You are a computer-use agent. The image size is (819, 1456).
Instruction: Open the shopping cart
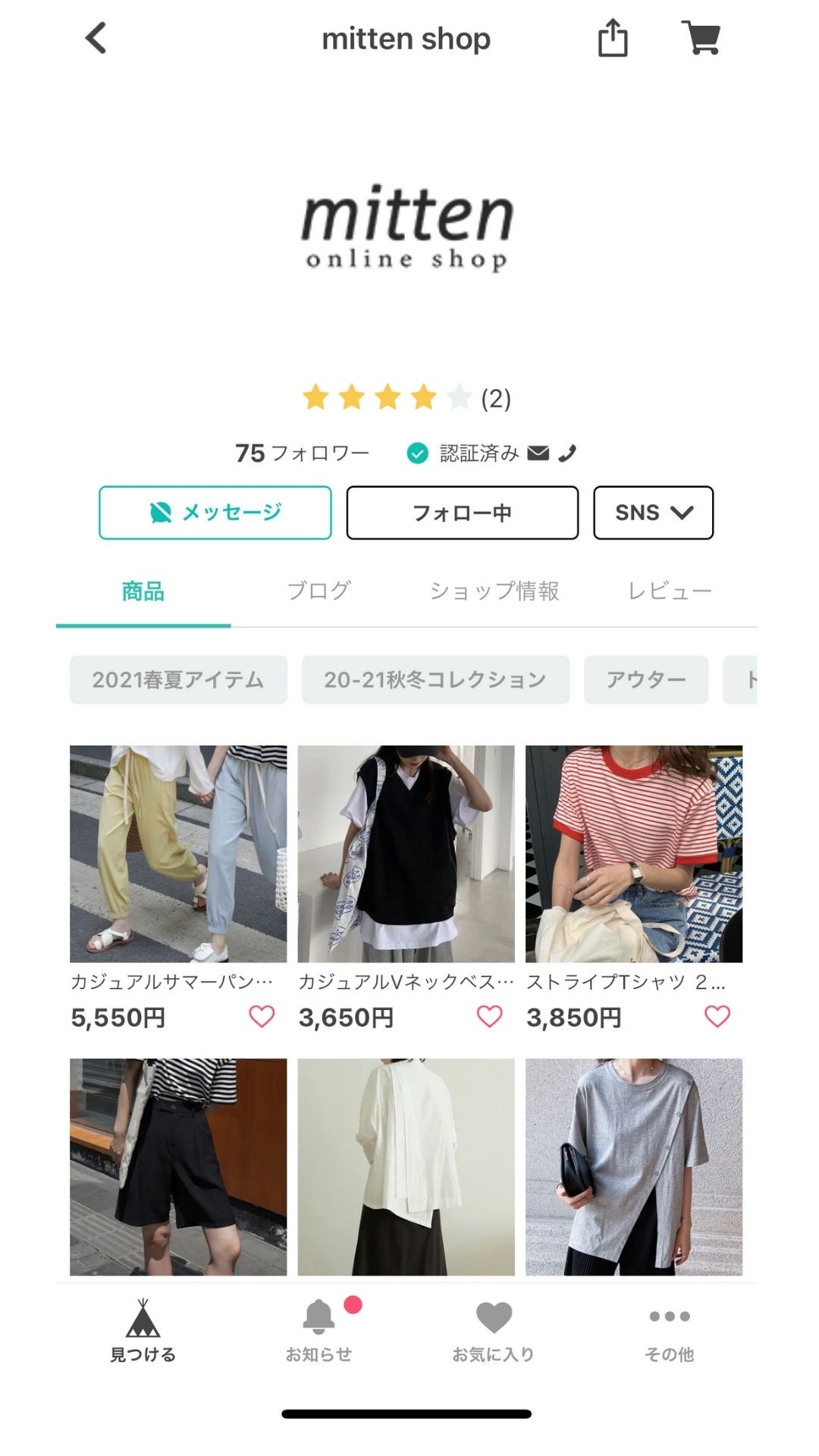click(x=701, y=38)
